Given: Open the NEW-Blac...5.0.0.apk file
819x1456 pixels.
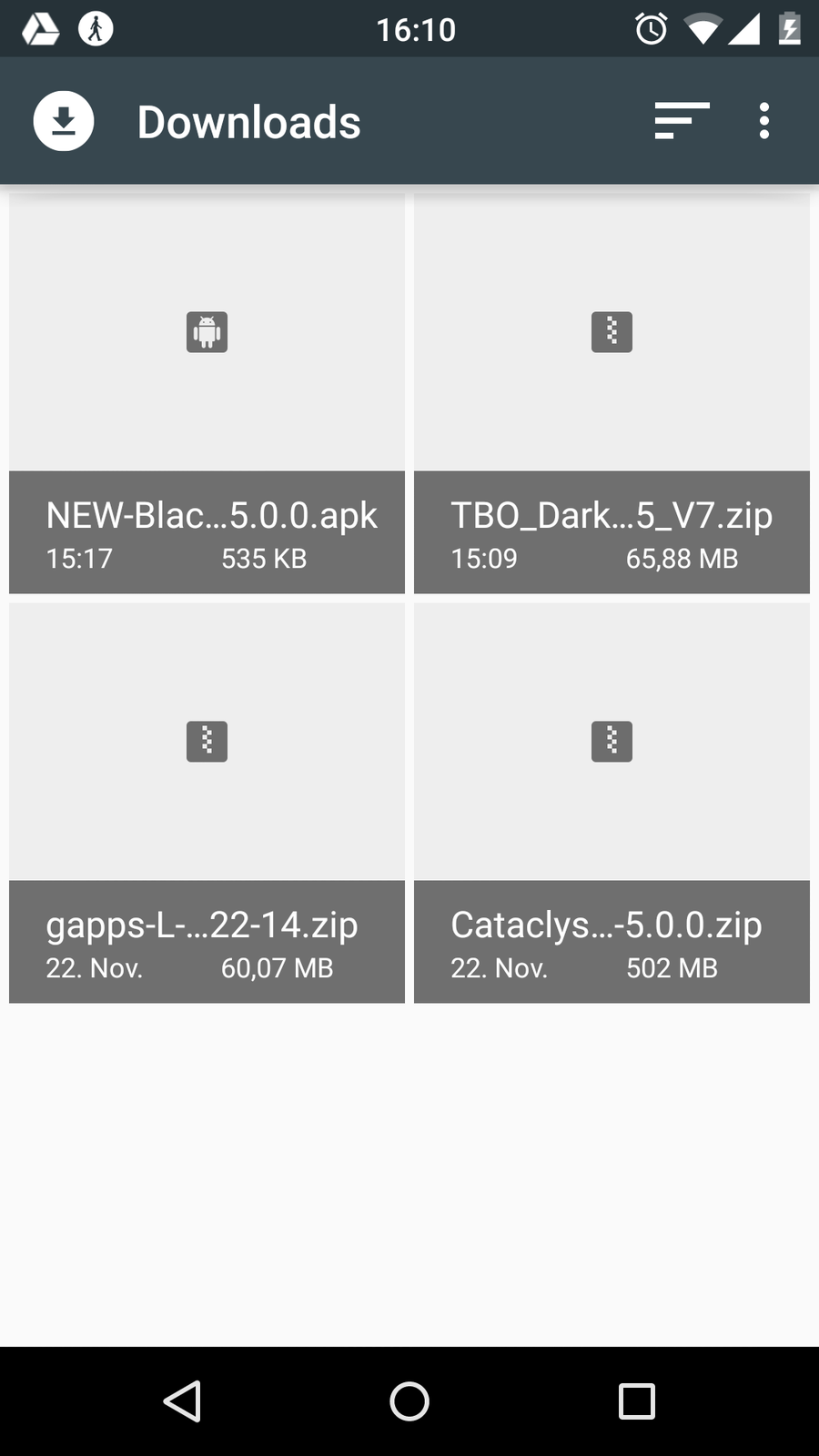Looking at the screenshot, I should click(207, 394).
